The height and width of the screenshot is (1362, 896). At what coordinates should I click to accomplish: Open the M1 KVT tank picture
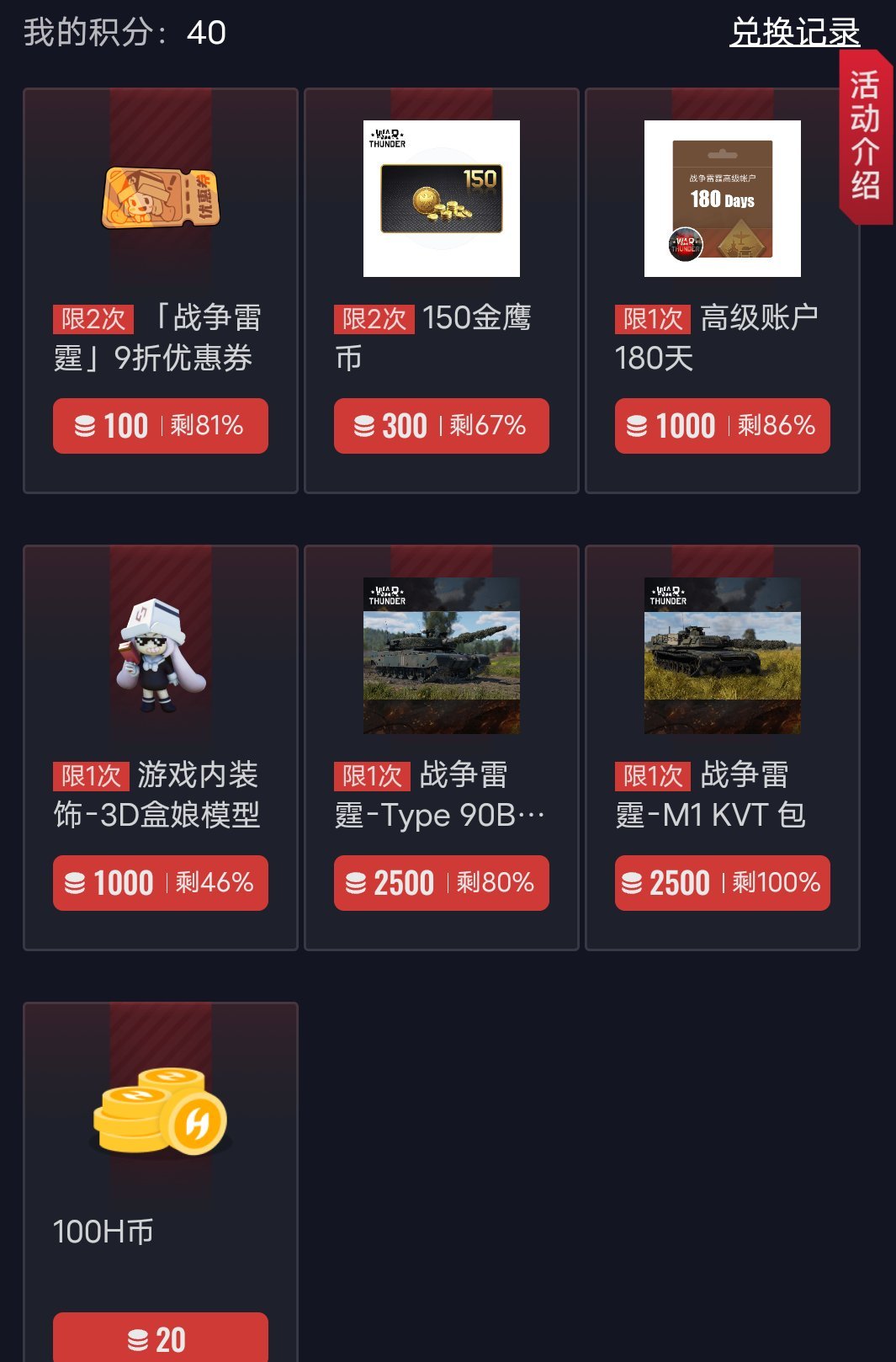coord(723,656)
